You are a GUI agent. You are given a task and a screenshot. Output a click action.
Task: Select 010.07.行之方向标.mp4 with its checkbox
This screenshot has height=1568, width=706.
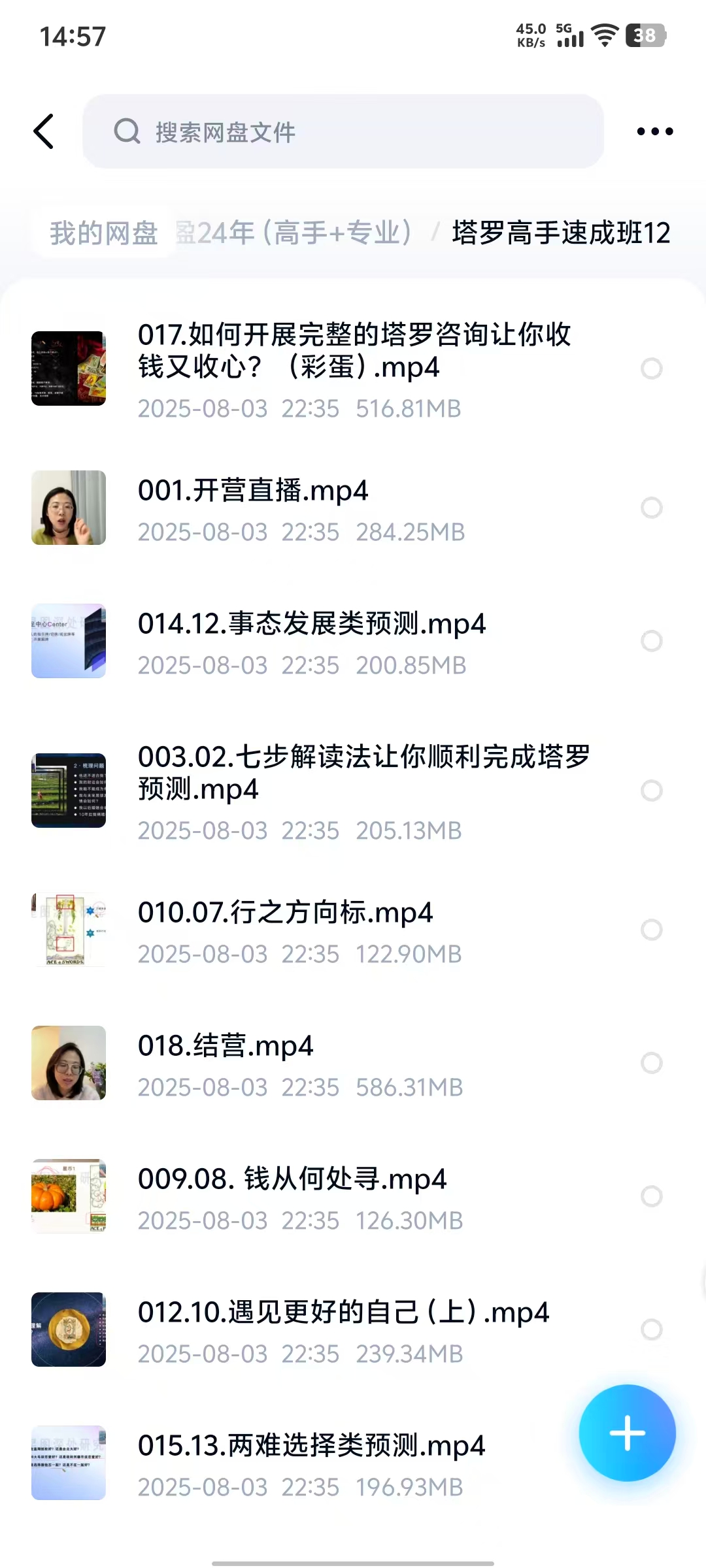point(651,930)
